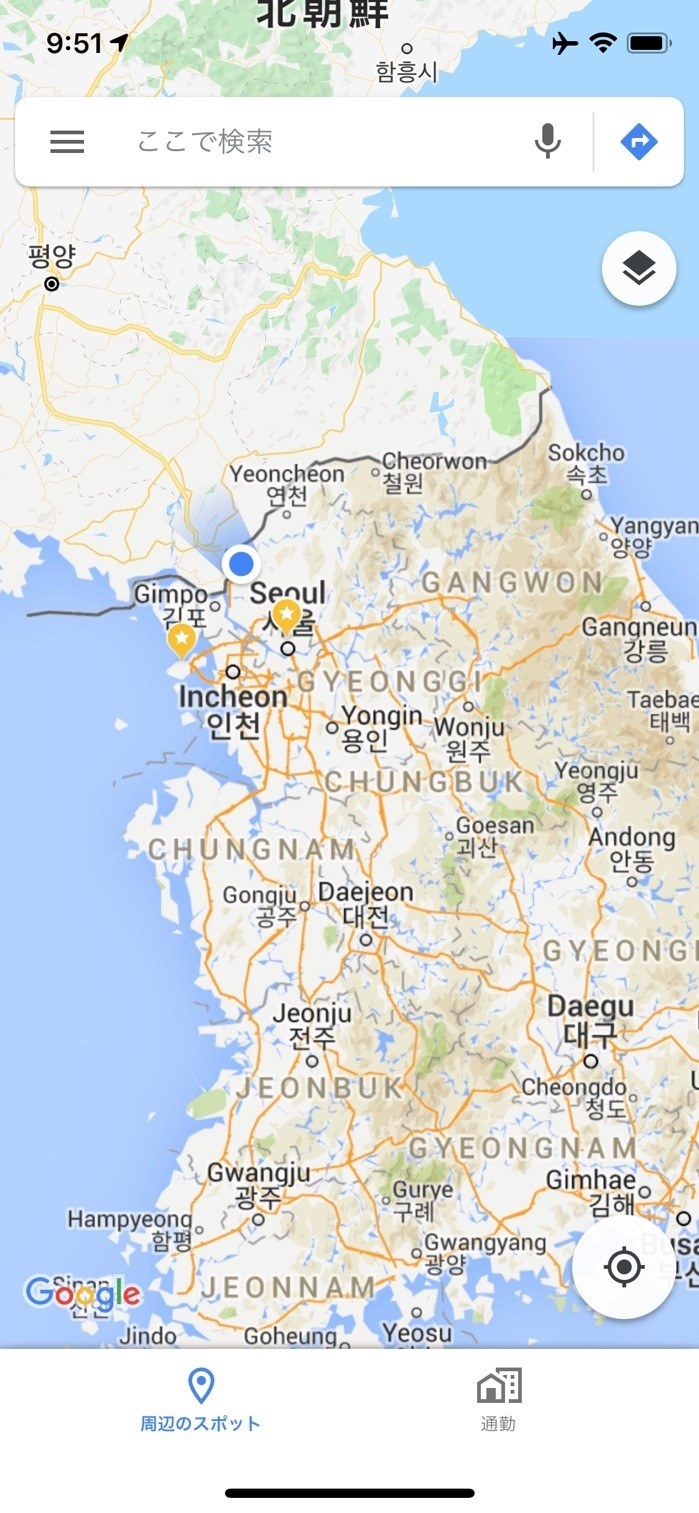Open the hamburger menu drawer
This screenshot has height=1513, width=699.
click(67, 142)
